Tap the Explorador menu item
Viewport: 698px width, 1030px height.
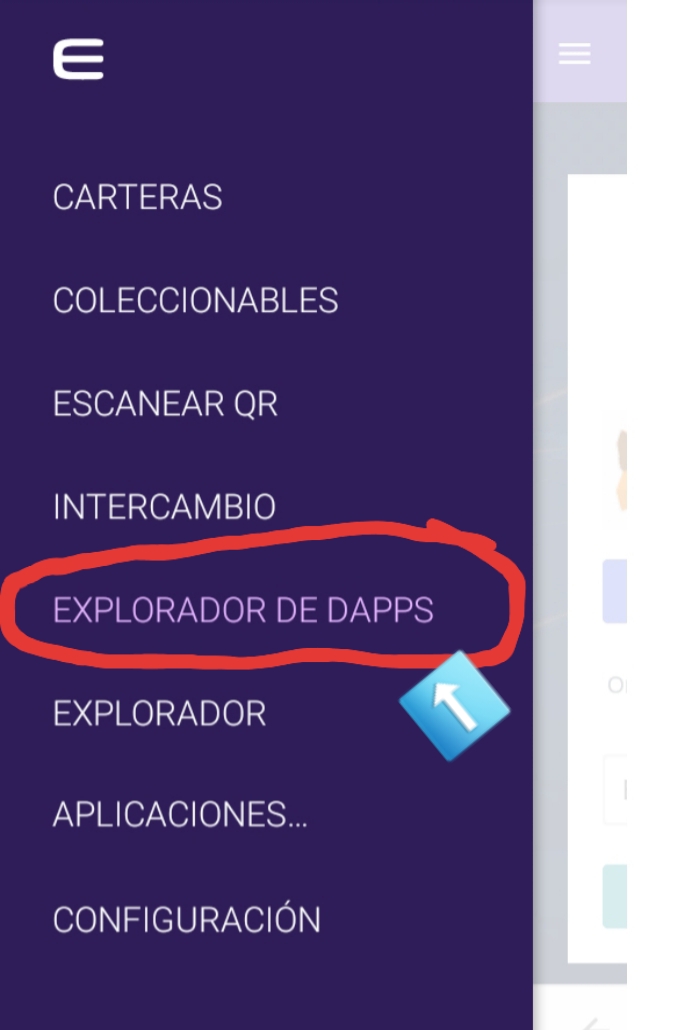tap(159, 713)
